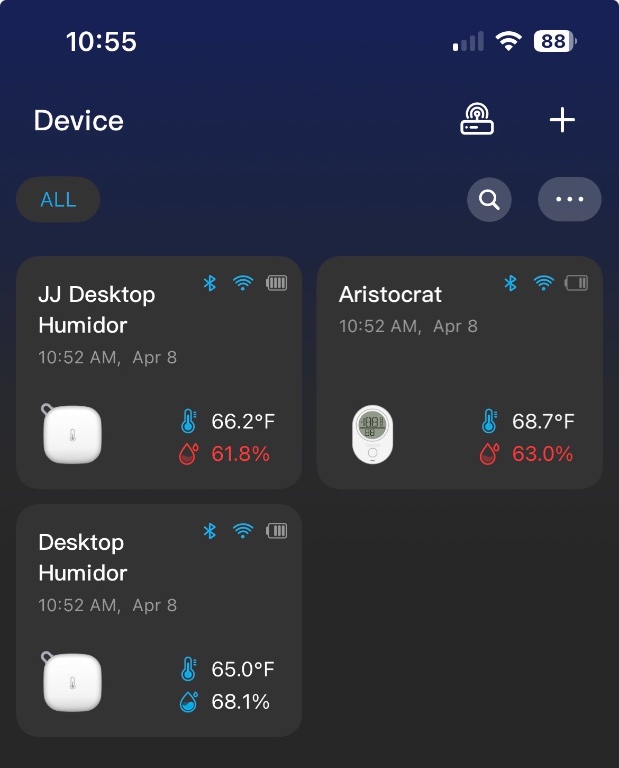Add a new device with plus
The image size is (619, 768).
pyautogui.click(x=563, y=120)
